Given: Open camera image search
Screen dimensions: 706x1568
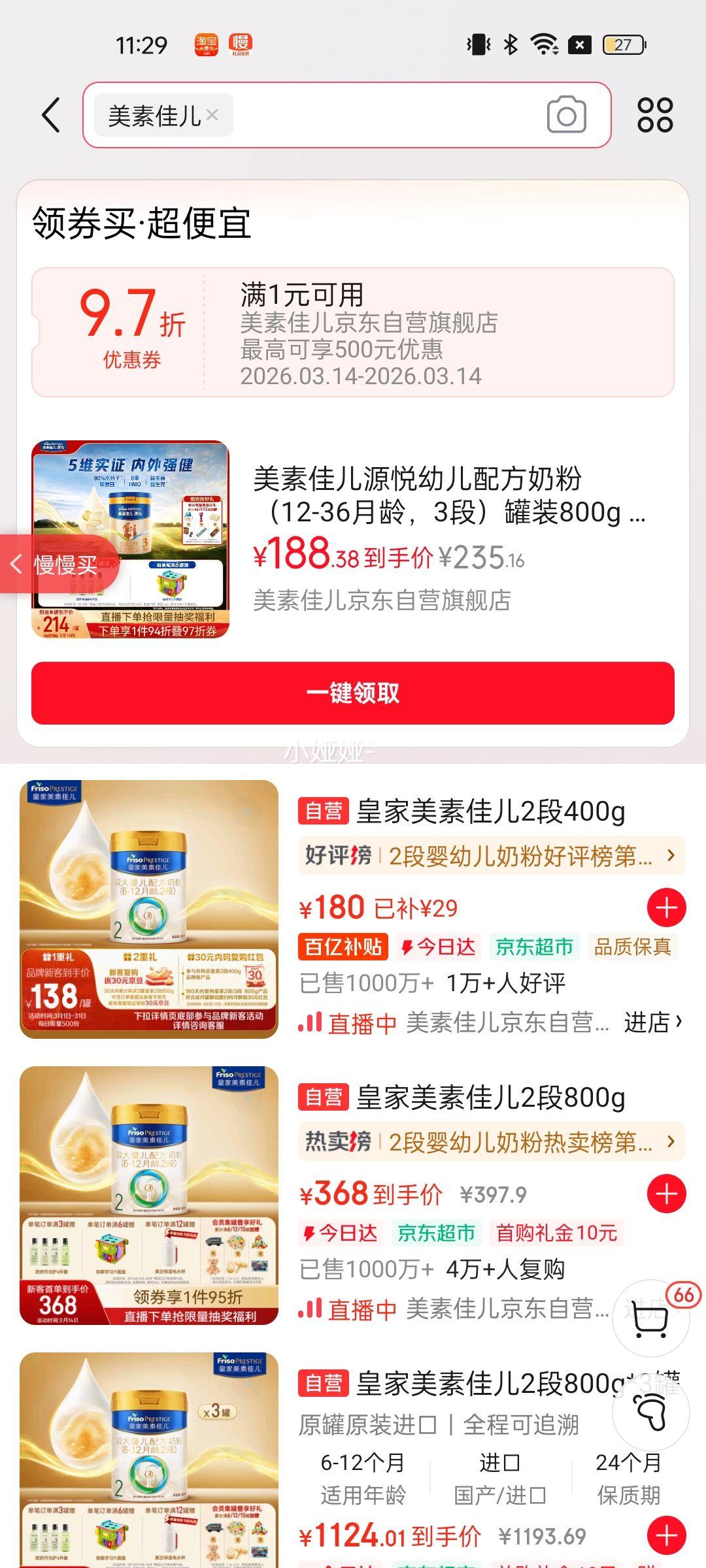Looking at the screenshot, I should [566, 115].
